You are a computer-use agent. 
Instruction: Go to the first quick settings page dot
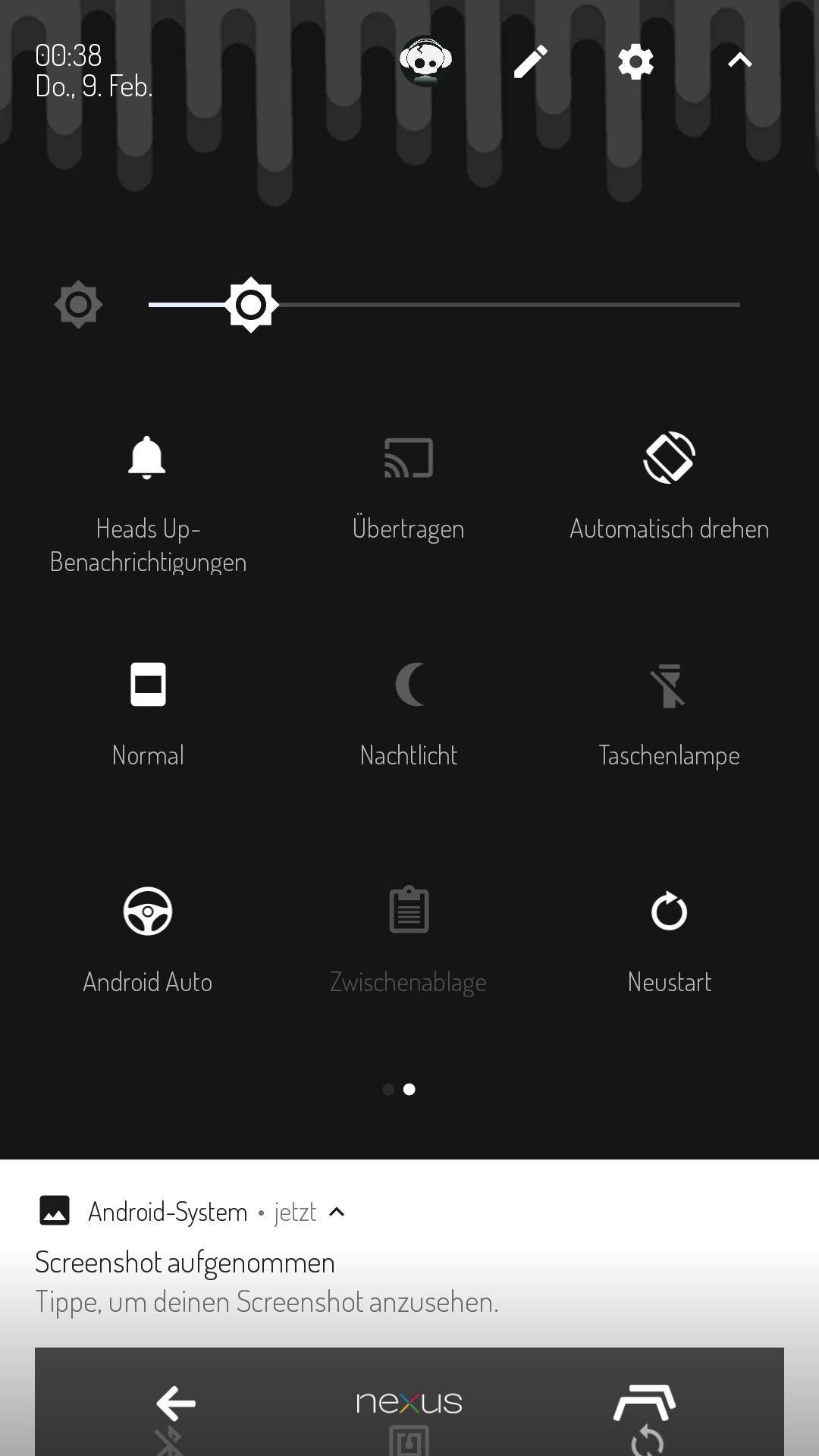(388, 1090)
